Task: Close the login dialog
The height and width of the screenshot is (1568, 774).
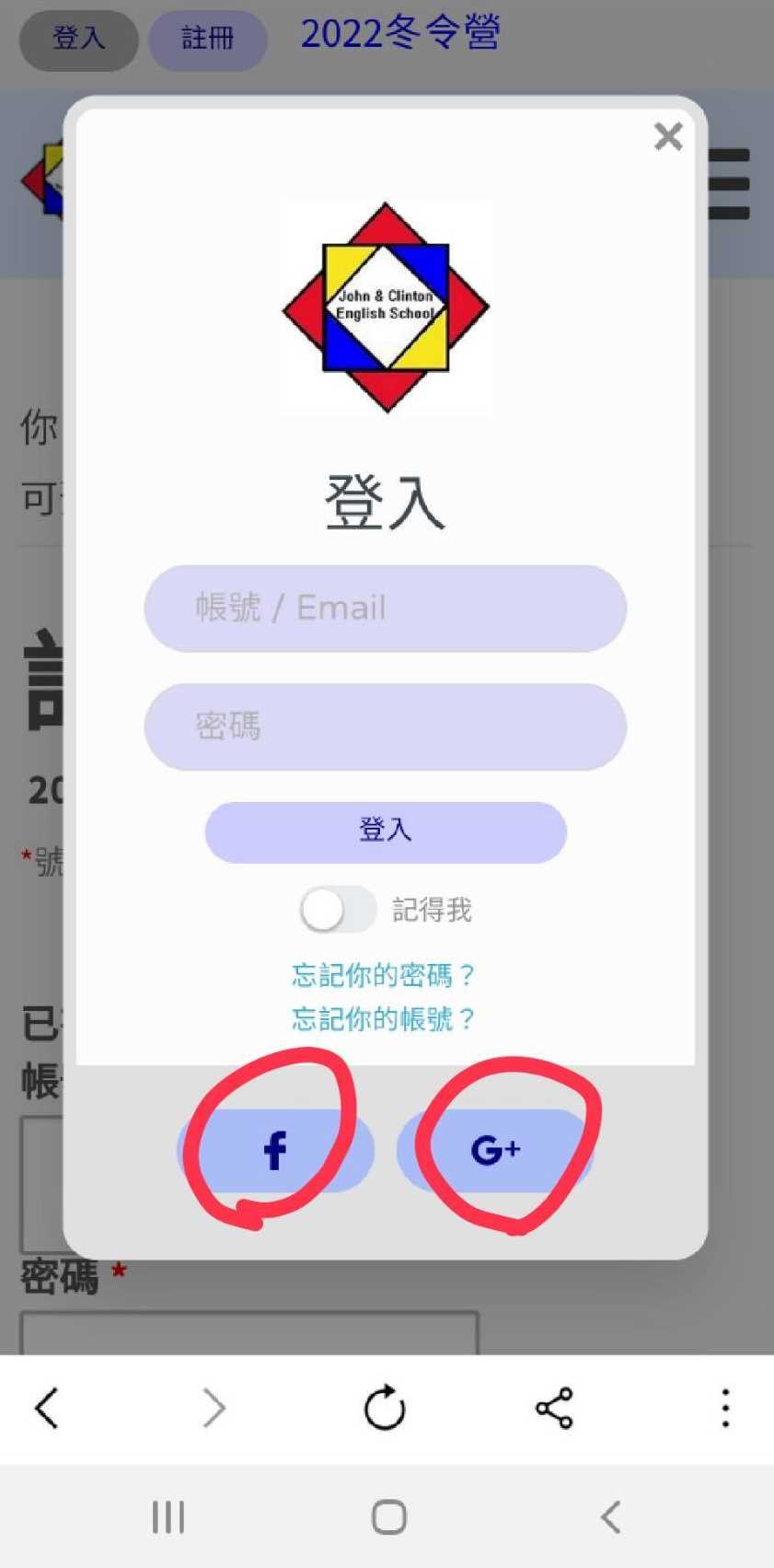Action: [668, 136]
